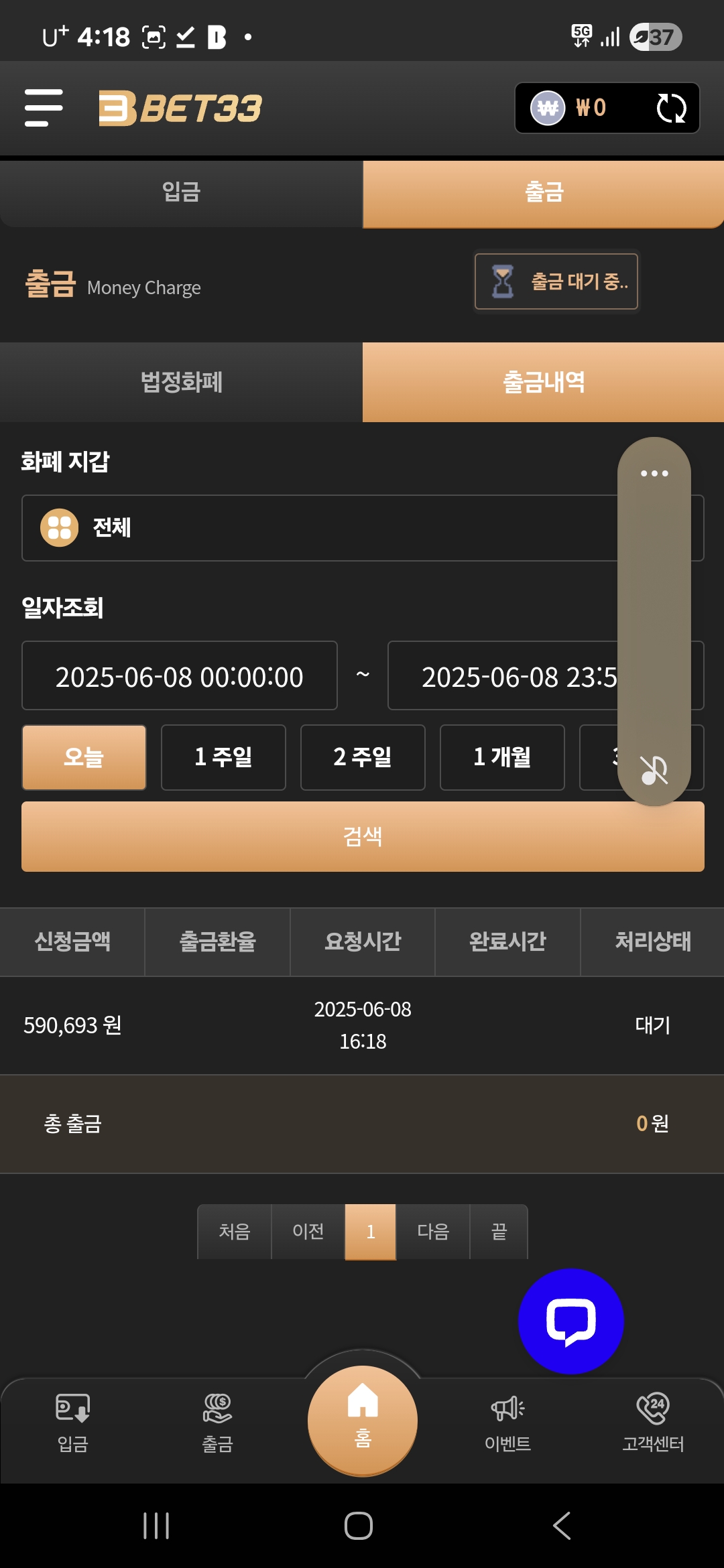Edit the start date 2025-06-08 00:00:00
This screenshot has width=724, height=1568.
point(180,676)
